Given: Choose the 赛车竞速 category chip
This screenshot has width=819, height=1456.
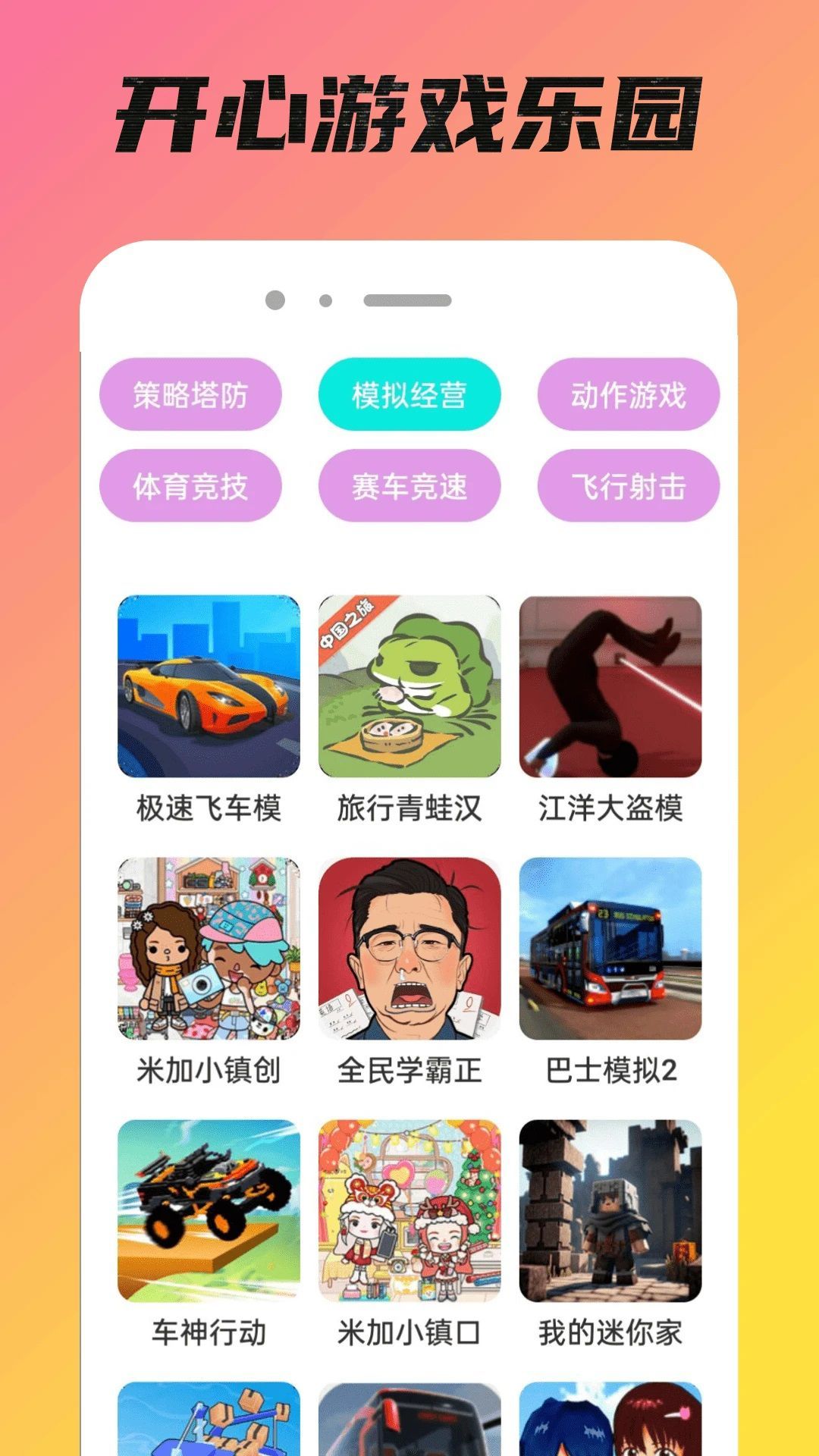Looking at the screenshot, I should (409, 485).
